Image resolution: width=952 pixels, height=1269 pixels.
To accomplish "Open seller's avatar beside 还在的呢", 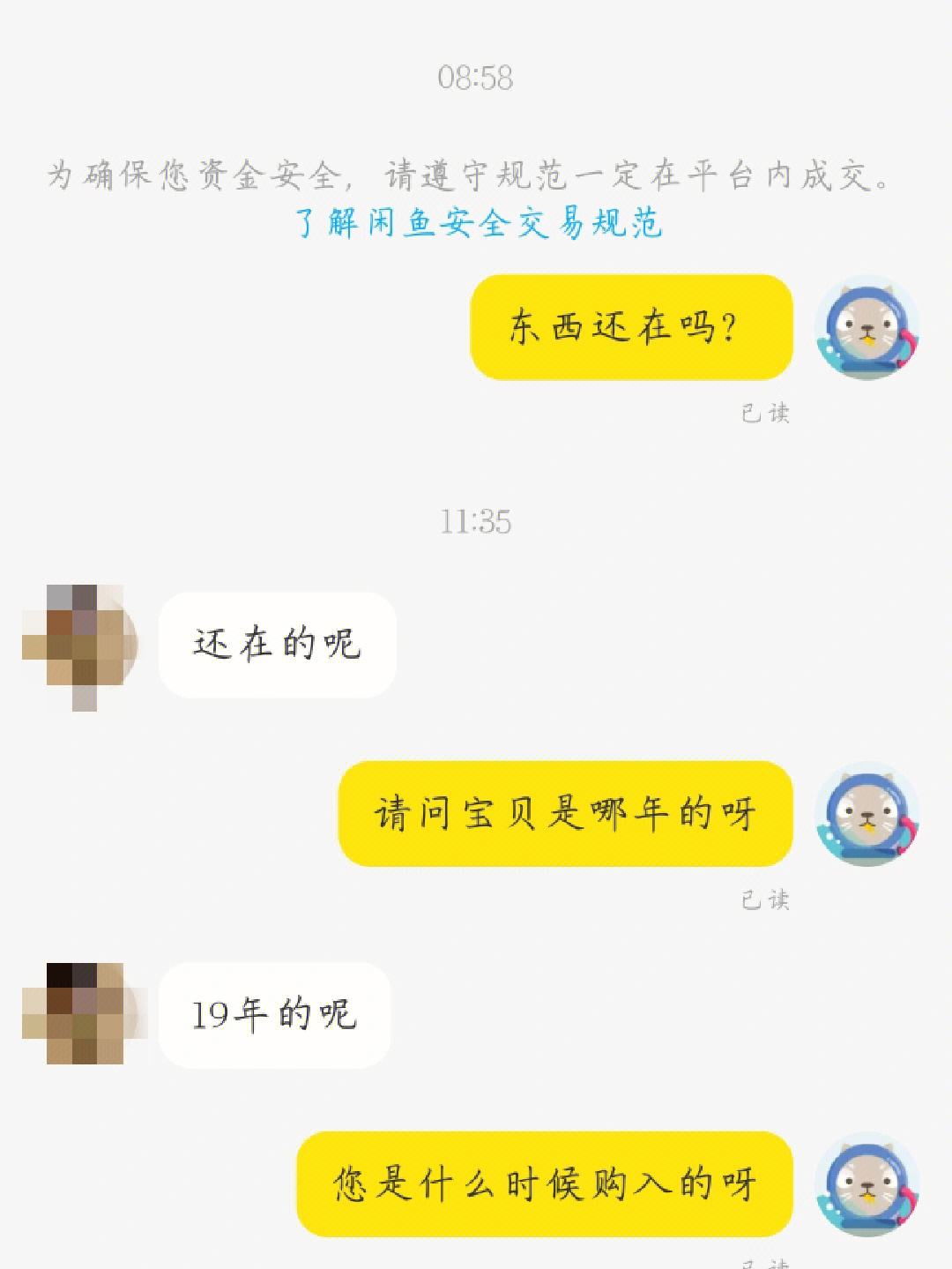I will tap(79, 646).
